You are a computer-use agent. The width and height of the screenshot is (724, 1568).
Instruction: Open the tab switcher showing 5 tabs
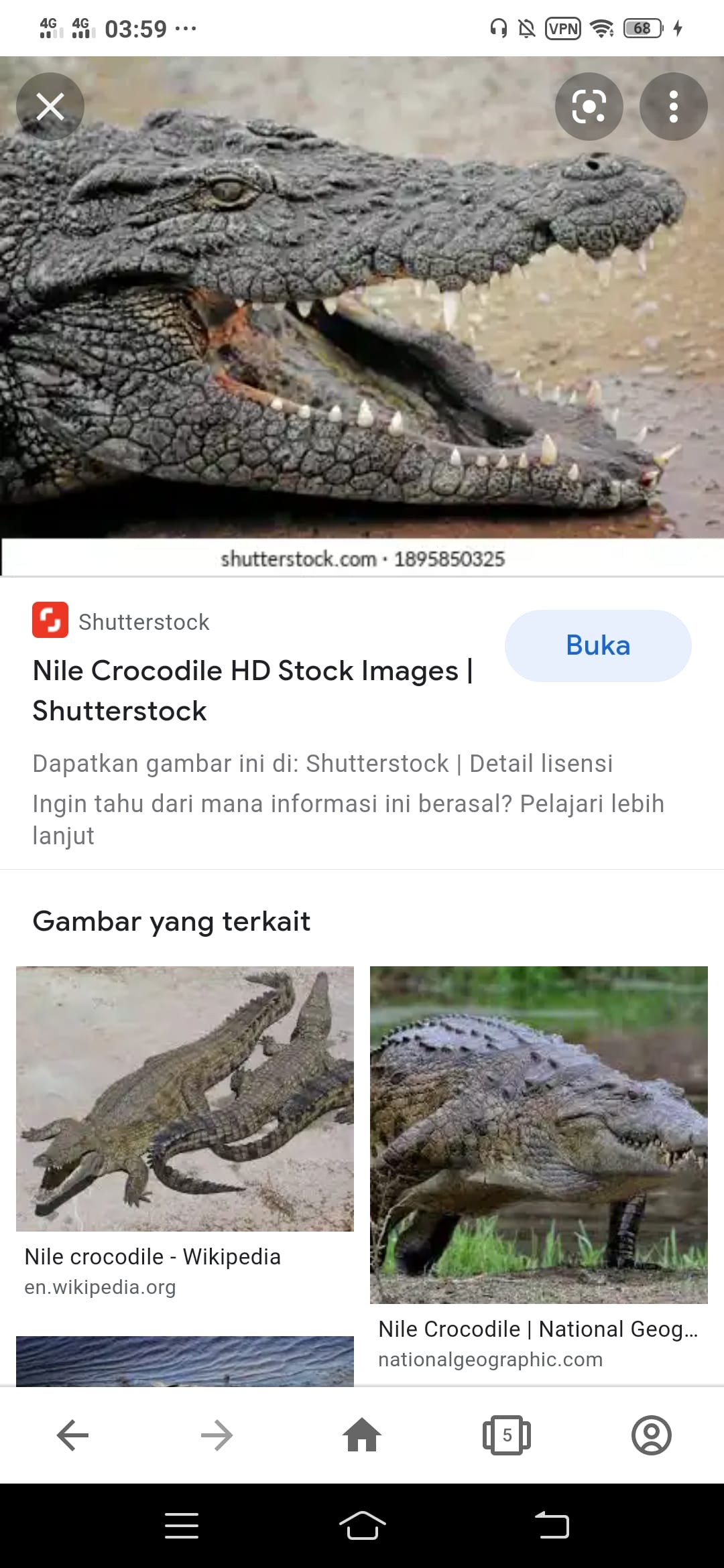pos(507,1435)
